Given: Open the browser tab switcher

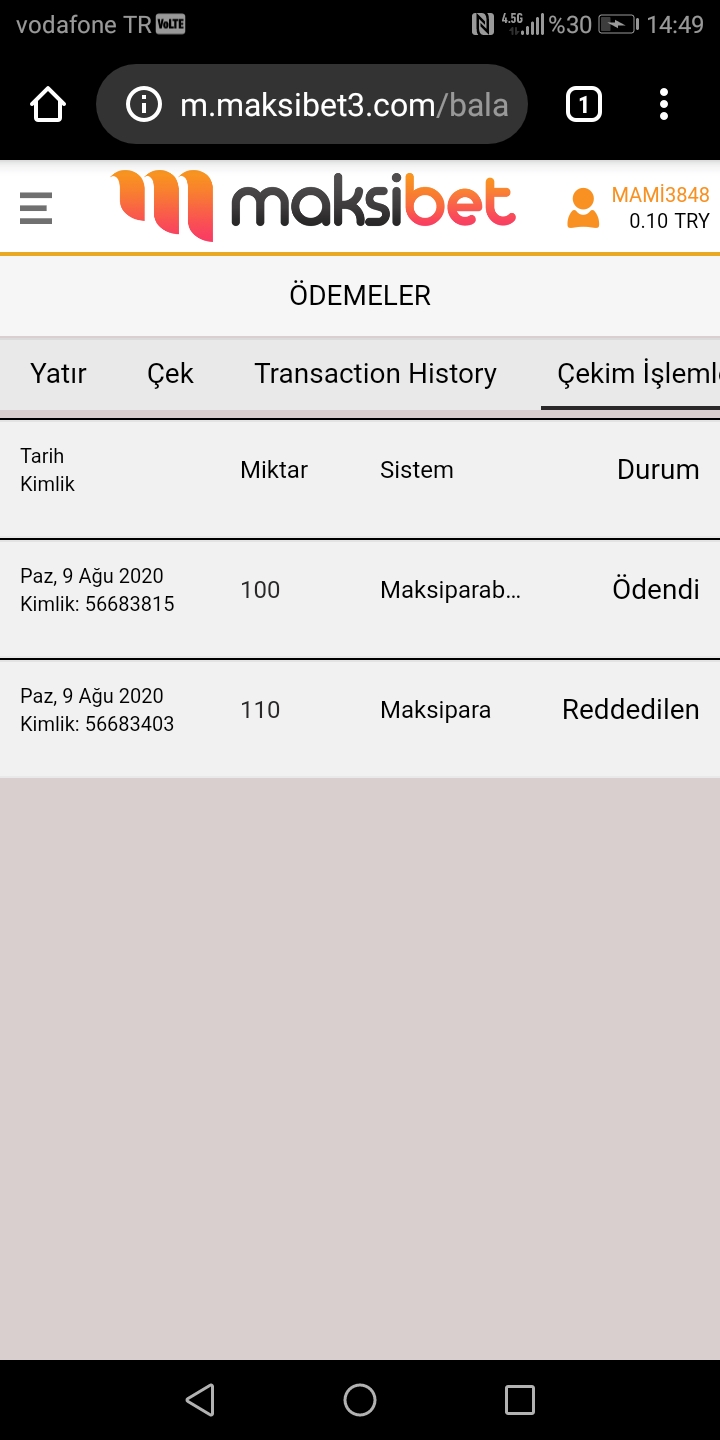Looking at the screenshot, I should 584,105.
